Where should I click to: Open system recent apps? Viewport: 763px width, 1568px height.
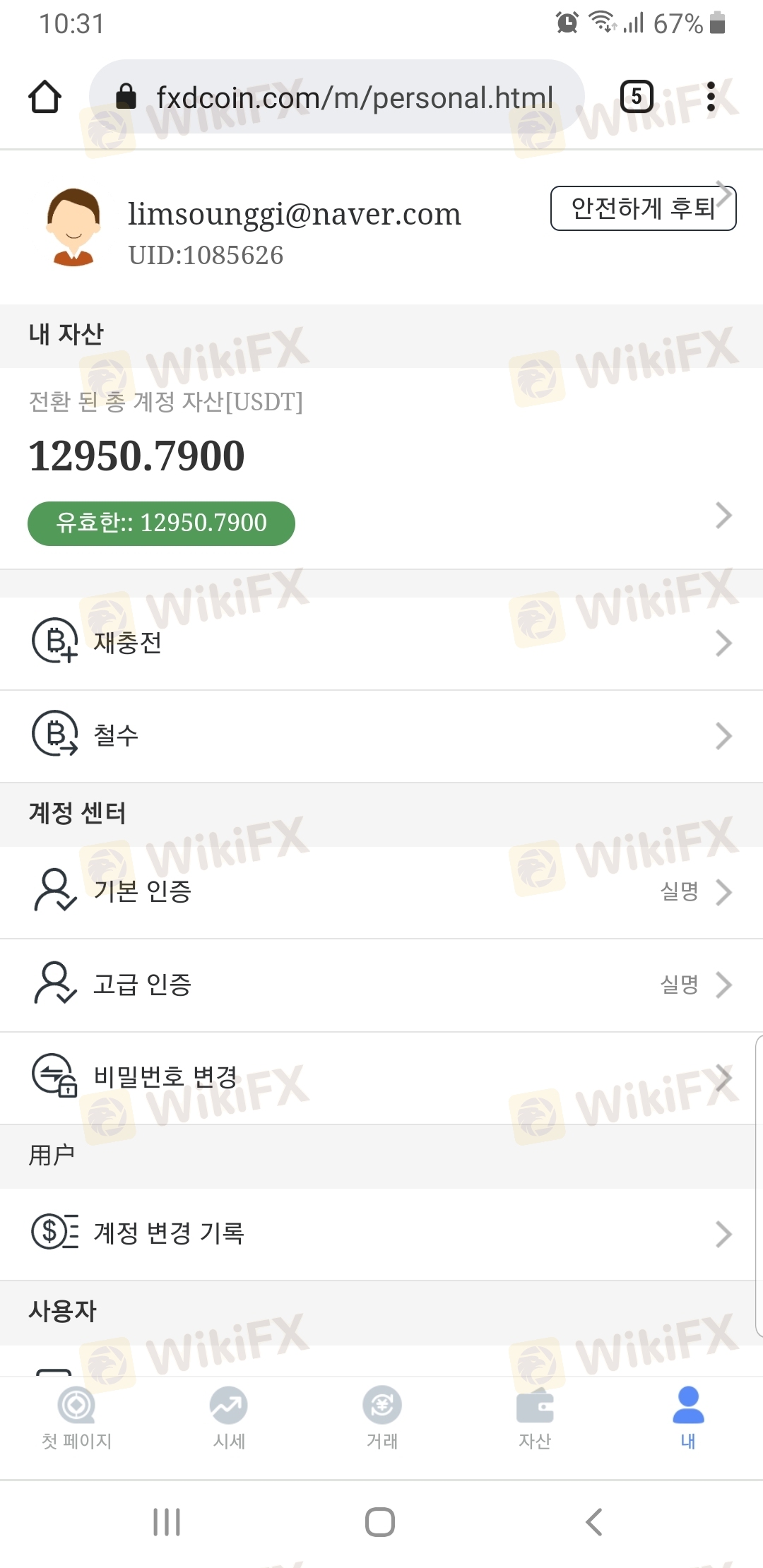point(167,1522)
